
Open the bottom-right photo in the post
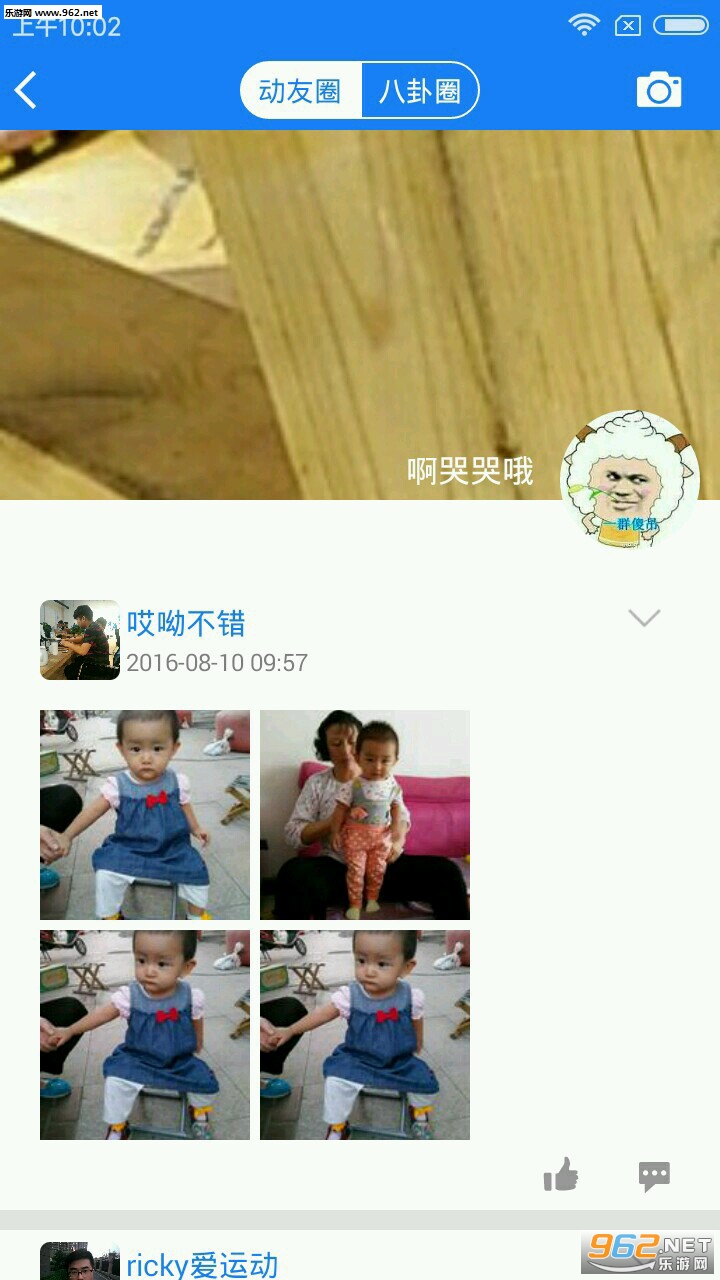pos(365,1035)
